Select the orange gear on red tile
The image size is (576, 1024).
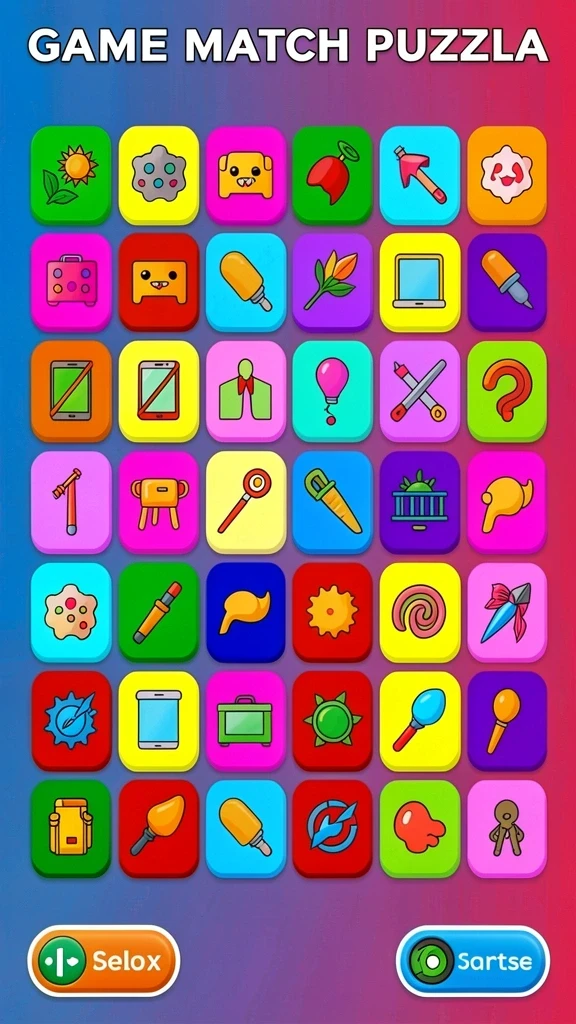[x=332, y=612]
